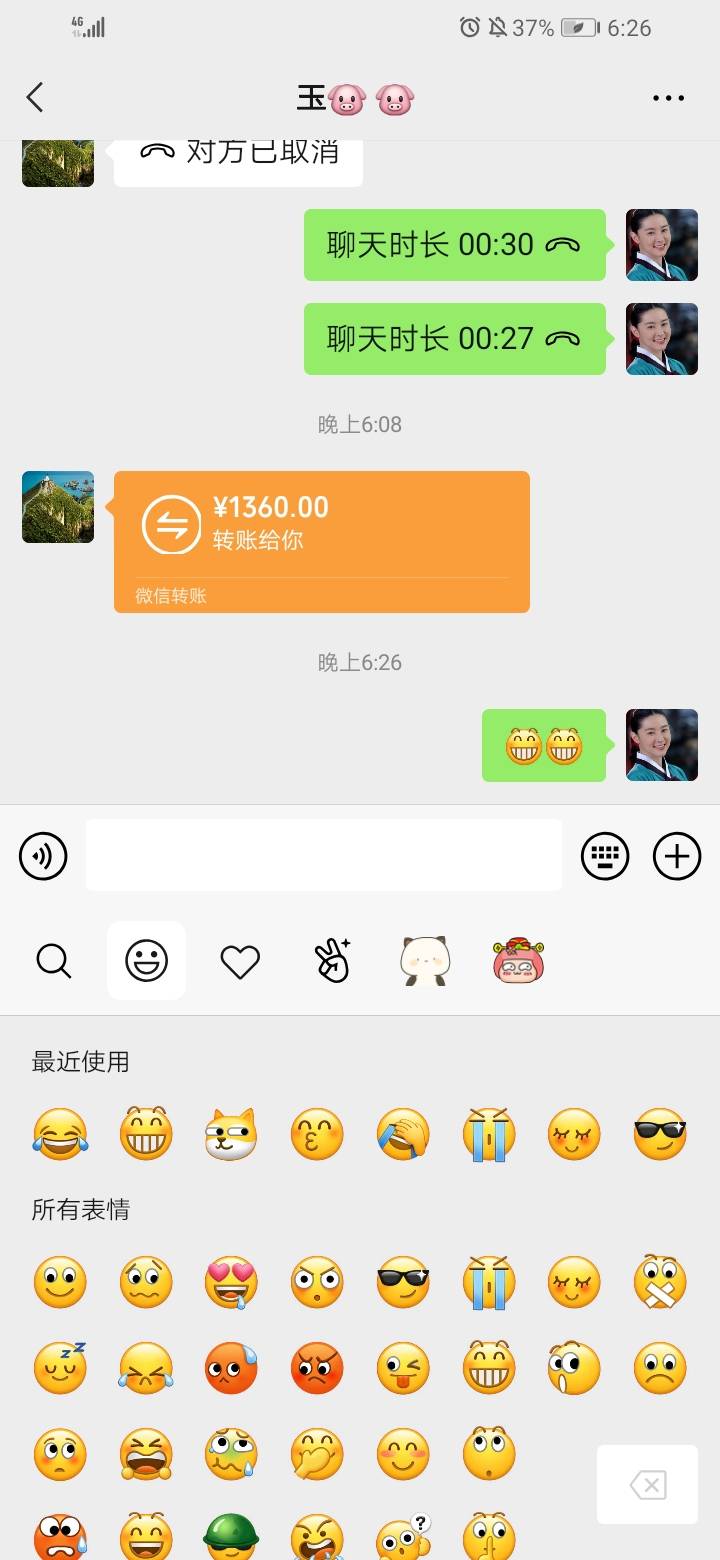The height and width of the screenshot is (1560, 720).
Task: Open emoji search magnifier
Action: pyautogui.click(x=52, y=960)
